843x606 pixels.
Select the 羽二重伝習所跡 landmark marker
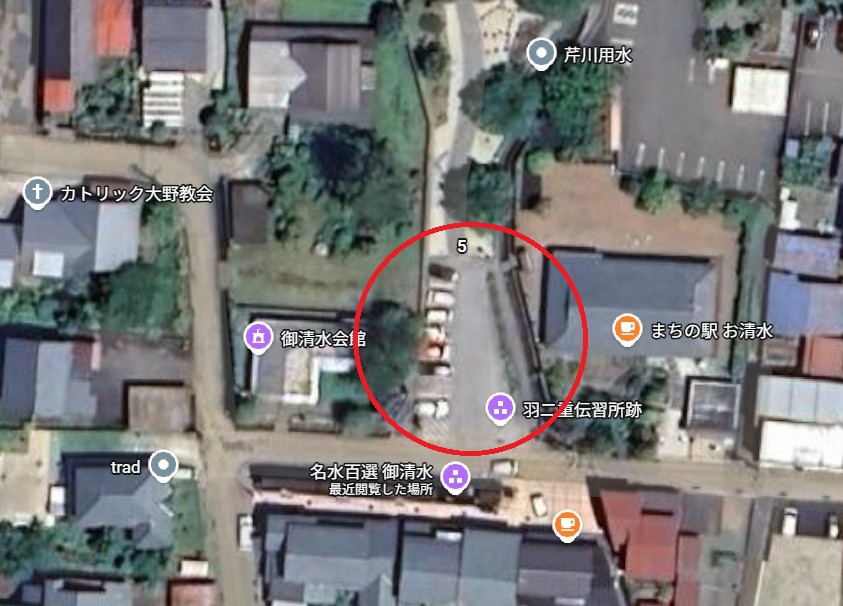(498, 407)
